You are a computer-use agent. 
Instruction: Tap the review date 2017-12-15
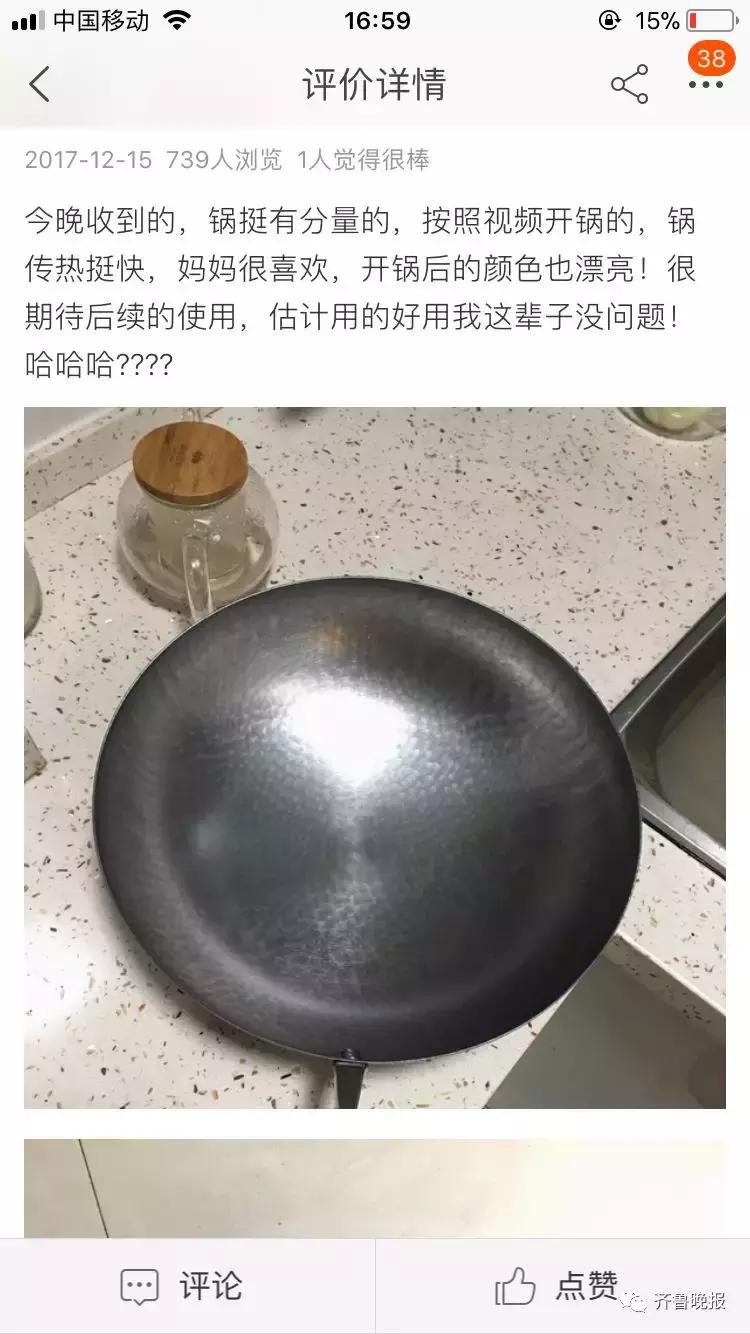point(85,158)
